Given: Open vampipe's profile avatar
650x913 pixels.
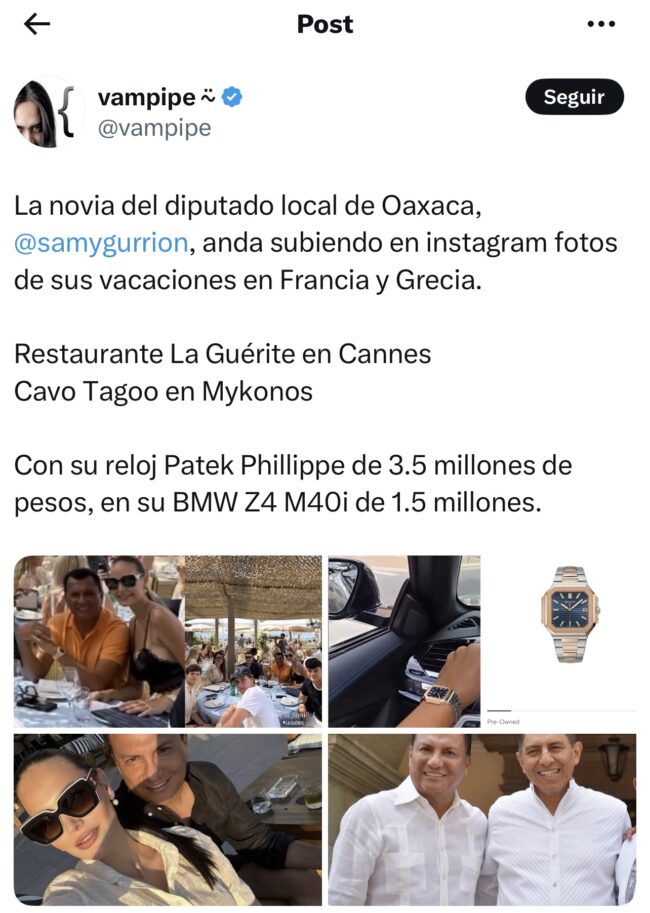Looking at the screenshot, I should (44, 111).
